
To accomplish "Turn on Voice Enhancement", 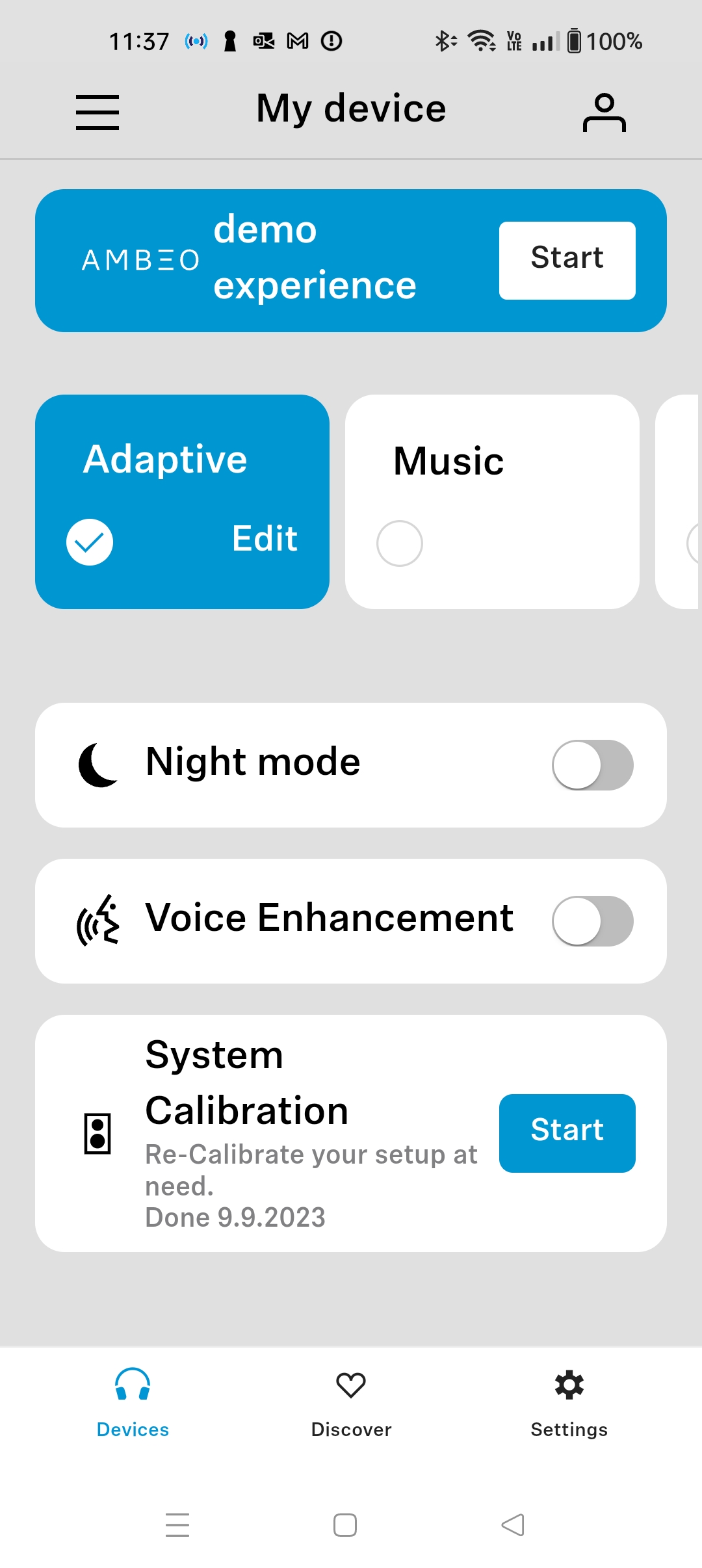I will (x=592, y=921).
